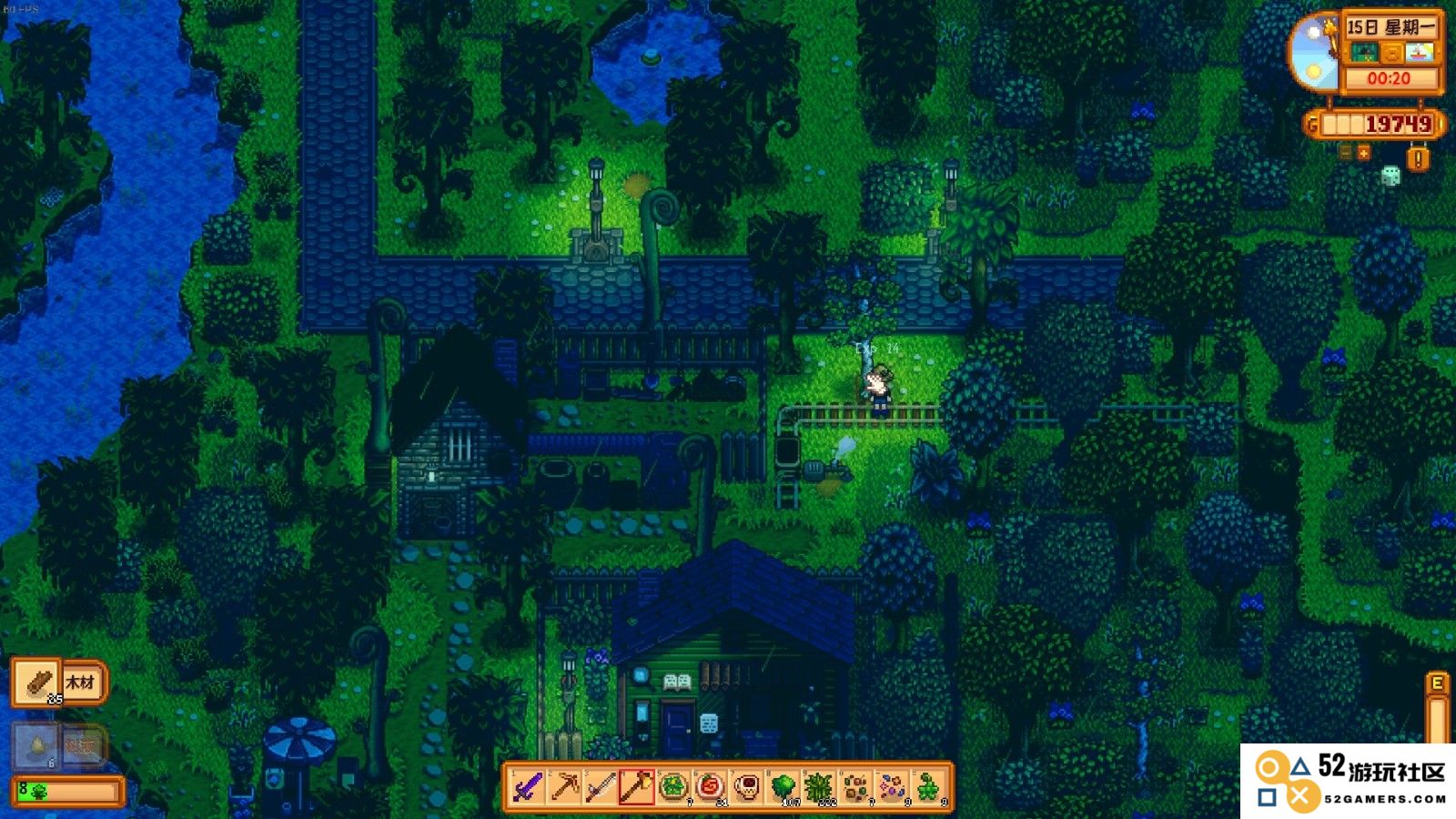The height and width of the screenshot is (819, 1456).
Task: Select the pickaxe in hotbar slot 2
Action: pyautogui.click(x=564, y=786)
